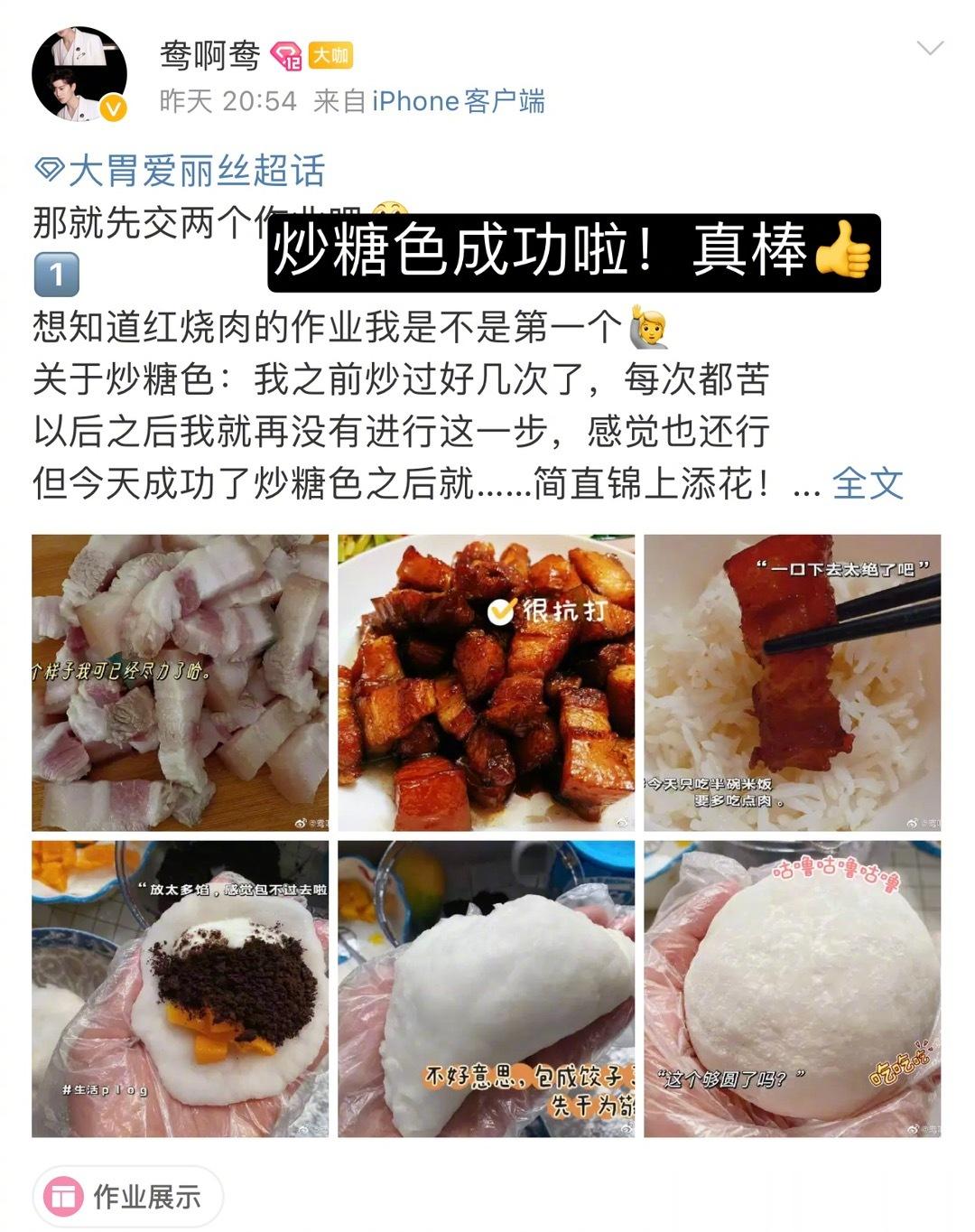Tap the 作业展示 tag chip
975x1232 pixels.
tap(128, 1198)
